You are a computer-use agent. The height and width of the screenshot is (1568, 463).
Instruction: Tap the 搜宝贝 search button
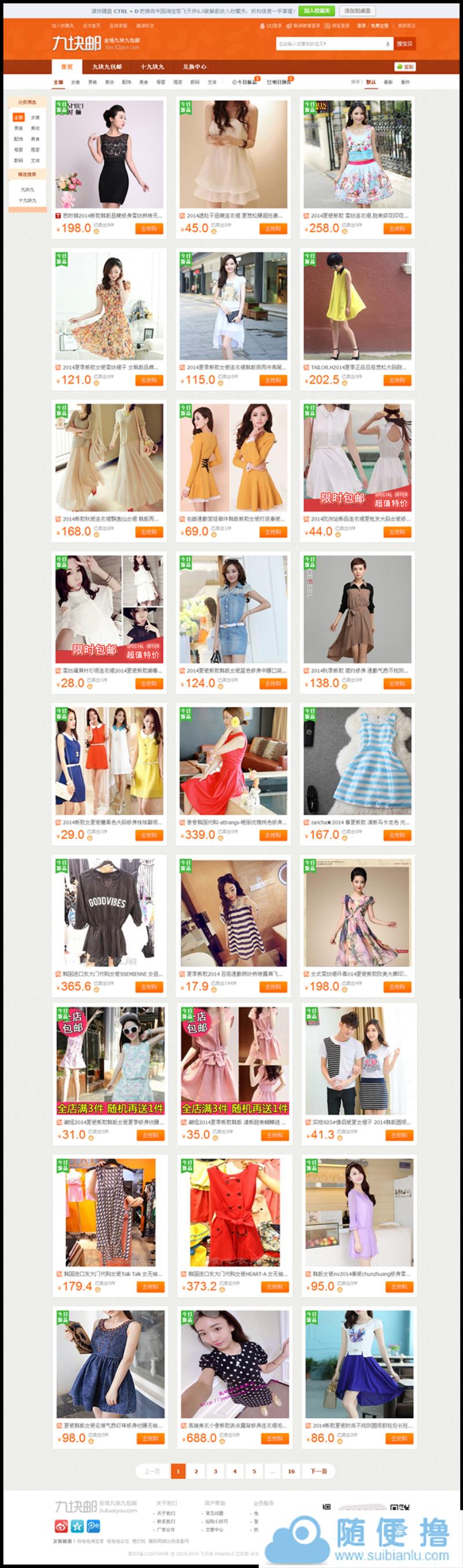pos(405,44)
